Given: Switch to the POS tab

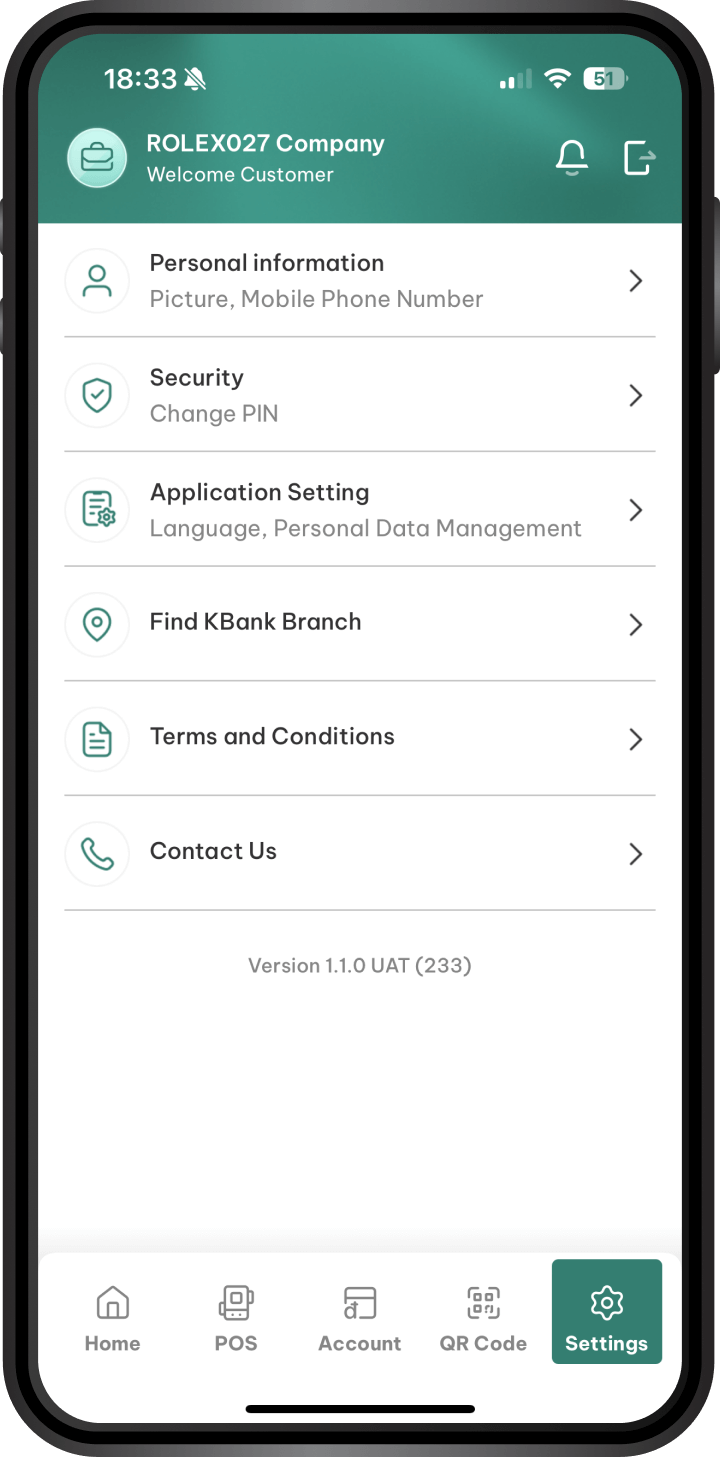Looking at the screenshot, I should [236, 1318].
